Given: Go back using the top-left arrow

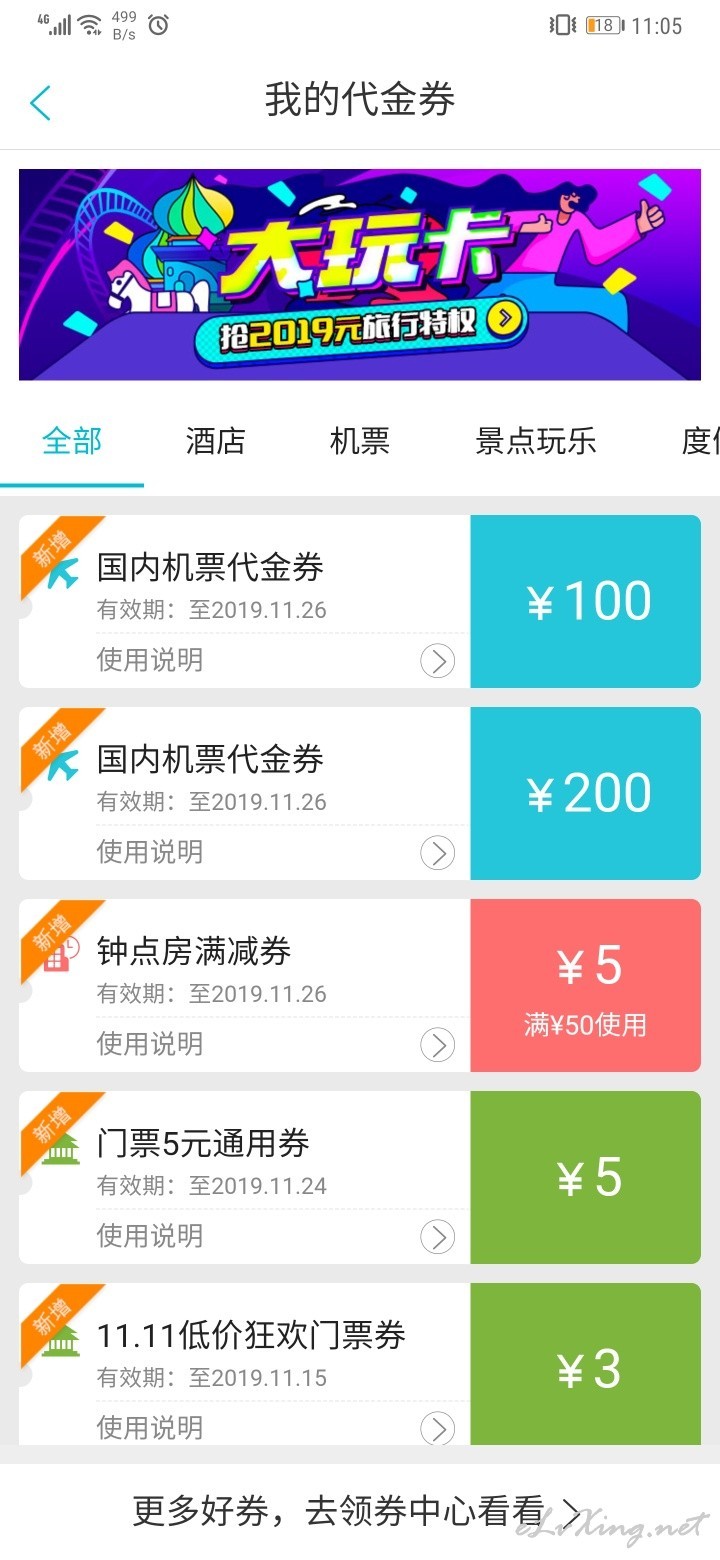Looking at the screenshot, I should 40,102.
